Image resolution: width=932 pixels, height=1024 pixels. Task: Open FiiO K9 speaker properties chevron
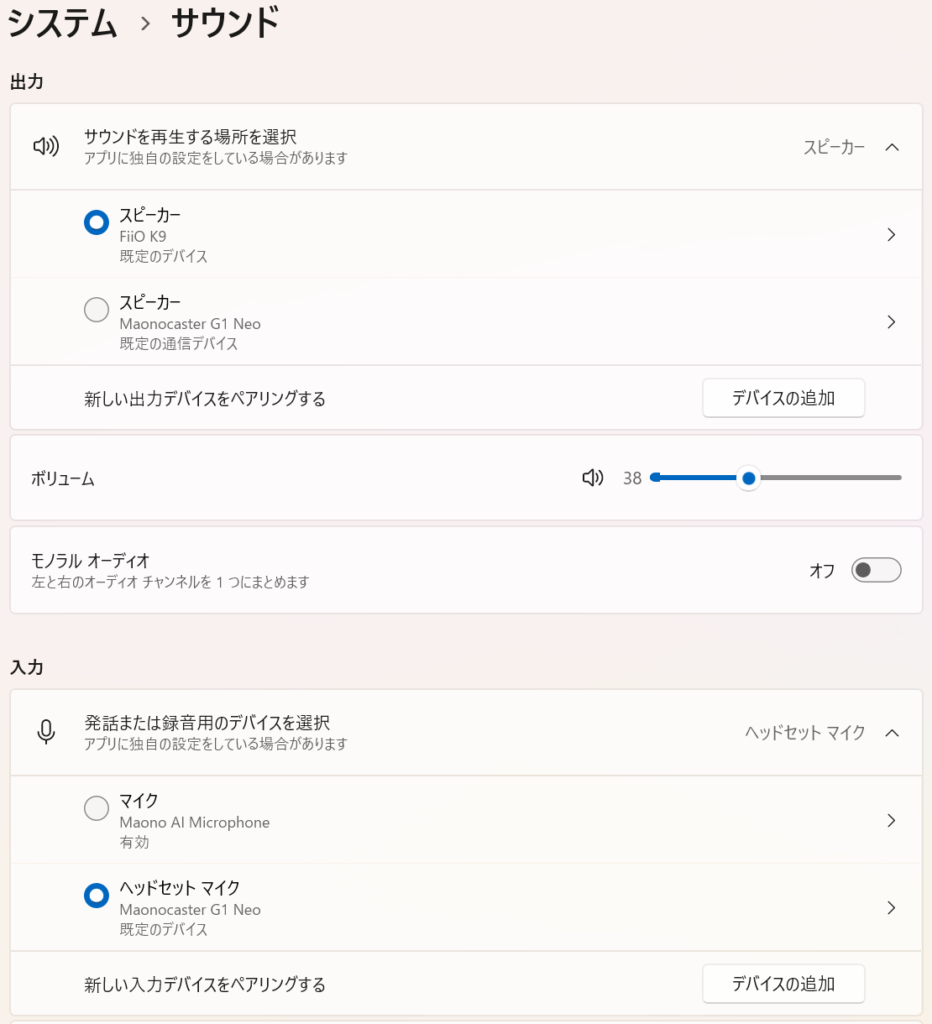tap(891, 235)
